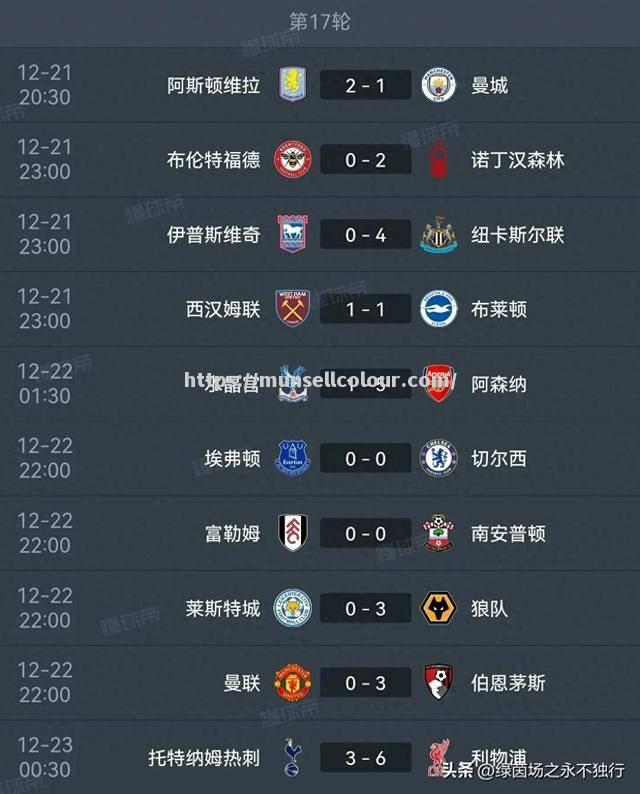Viewport: 640px width, 794px height.
Task: View 托特纳姆热刺 vs 利物浦 match details
Action: [x=365, y=757]
